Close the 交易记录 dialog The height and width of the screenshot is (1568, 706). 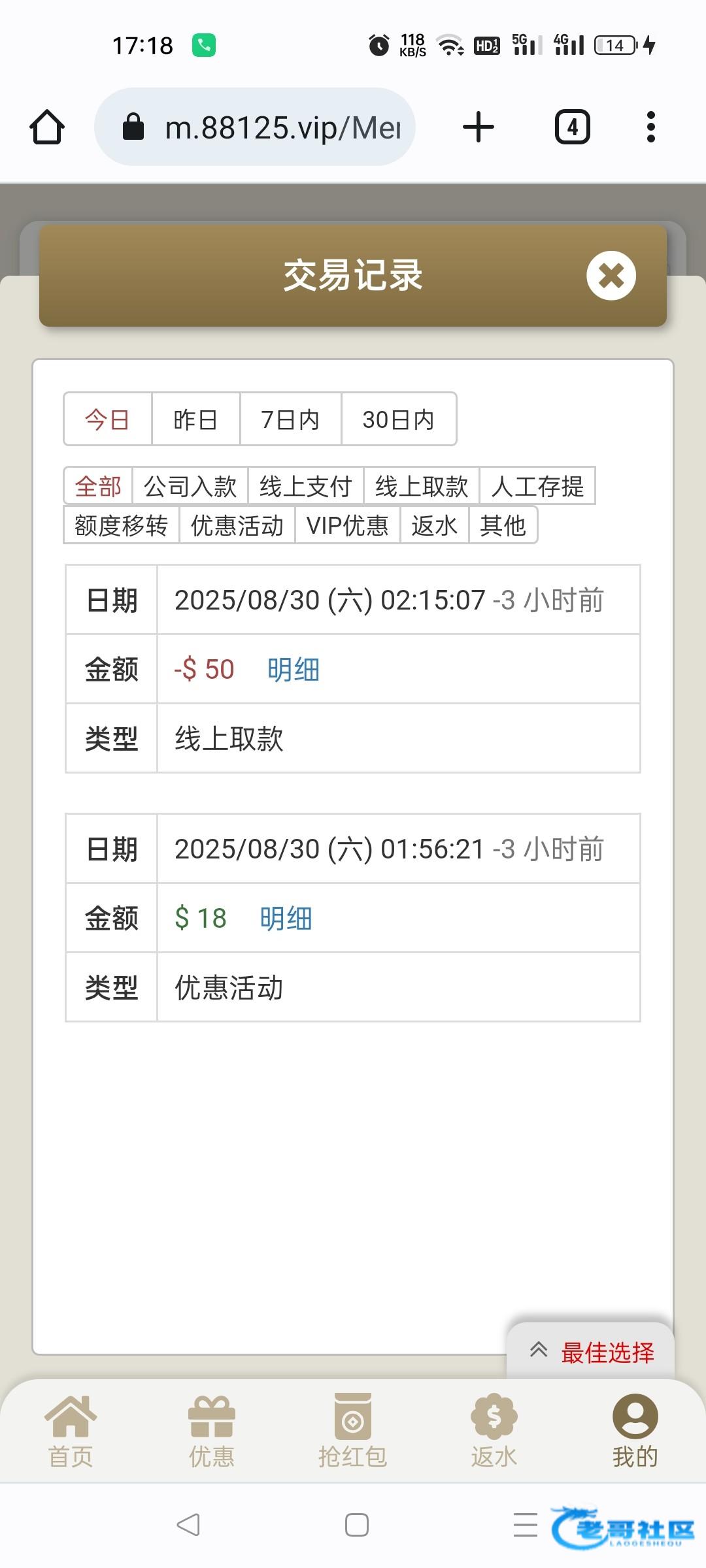pyautogui.click(x=611, y=275)
